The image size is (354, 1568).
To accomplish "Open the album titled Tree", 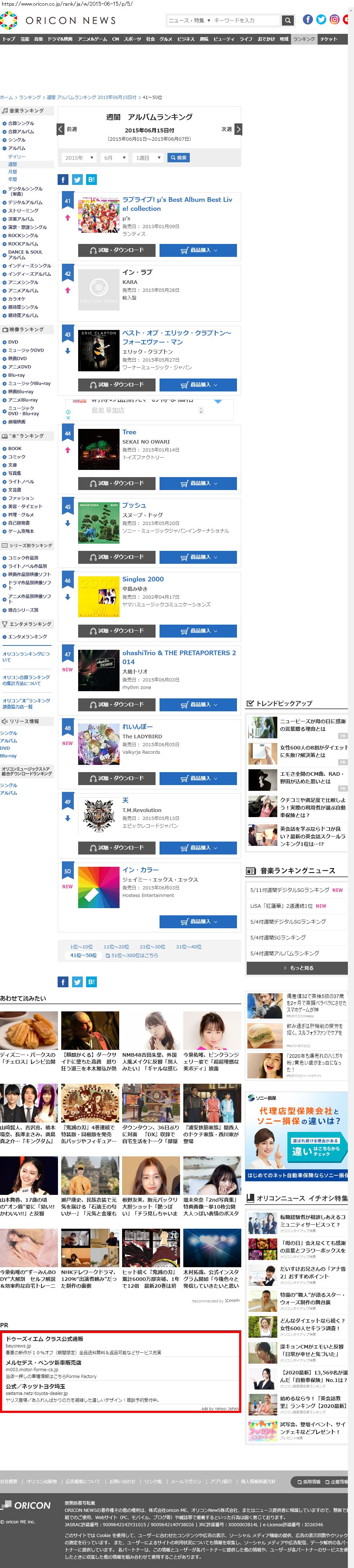I will point(129,432).
